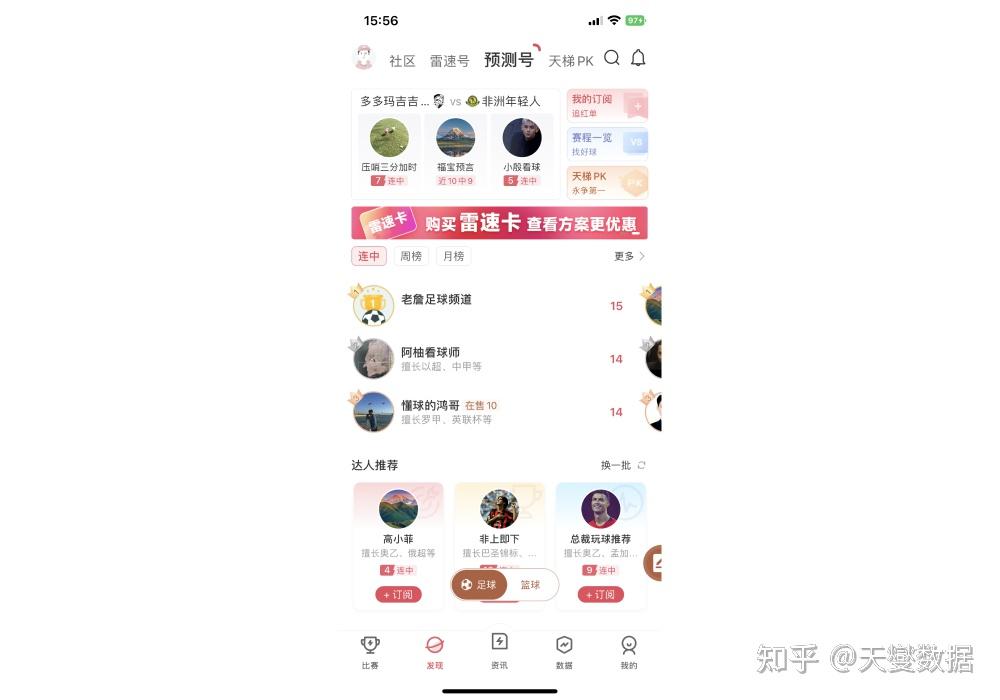The height and width of the screenshot is (700, 1000).
Task: Switch to 篮球 in sport toggle
Action: click(530, 585)
